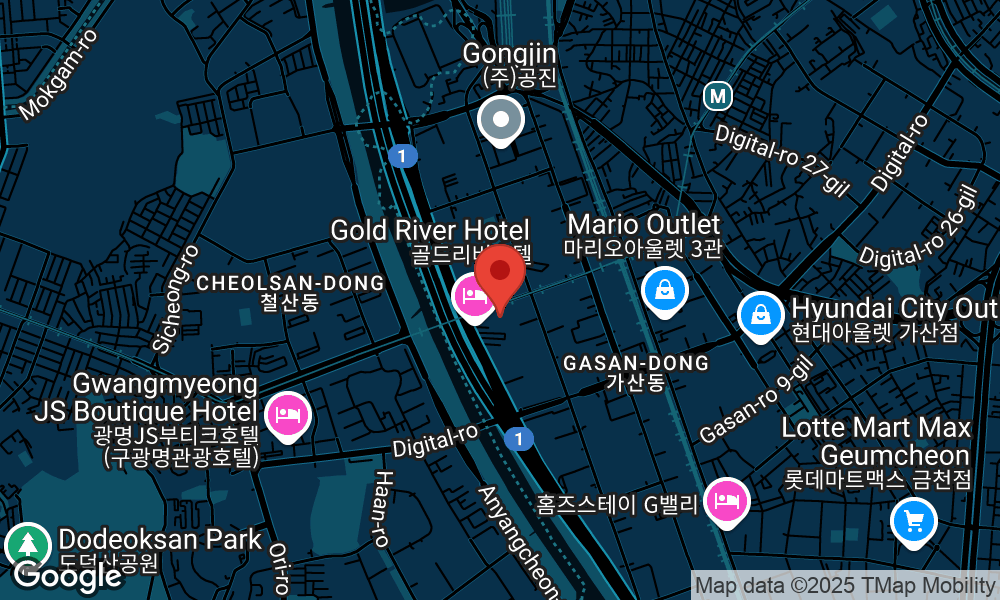Tap the metro station M icon
Screen dimensions: 1000x600
click(x=717, y=96)
